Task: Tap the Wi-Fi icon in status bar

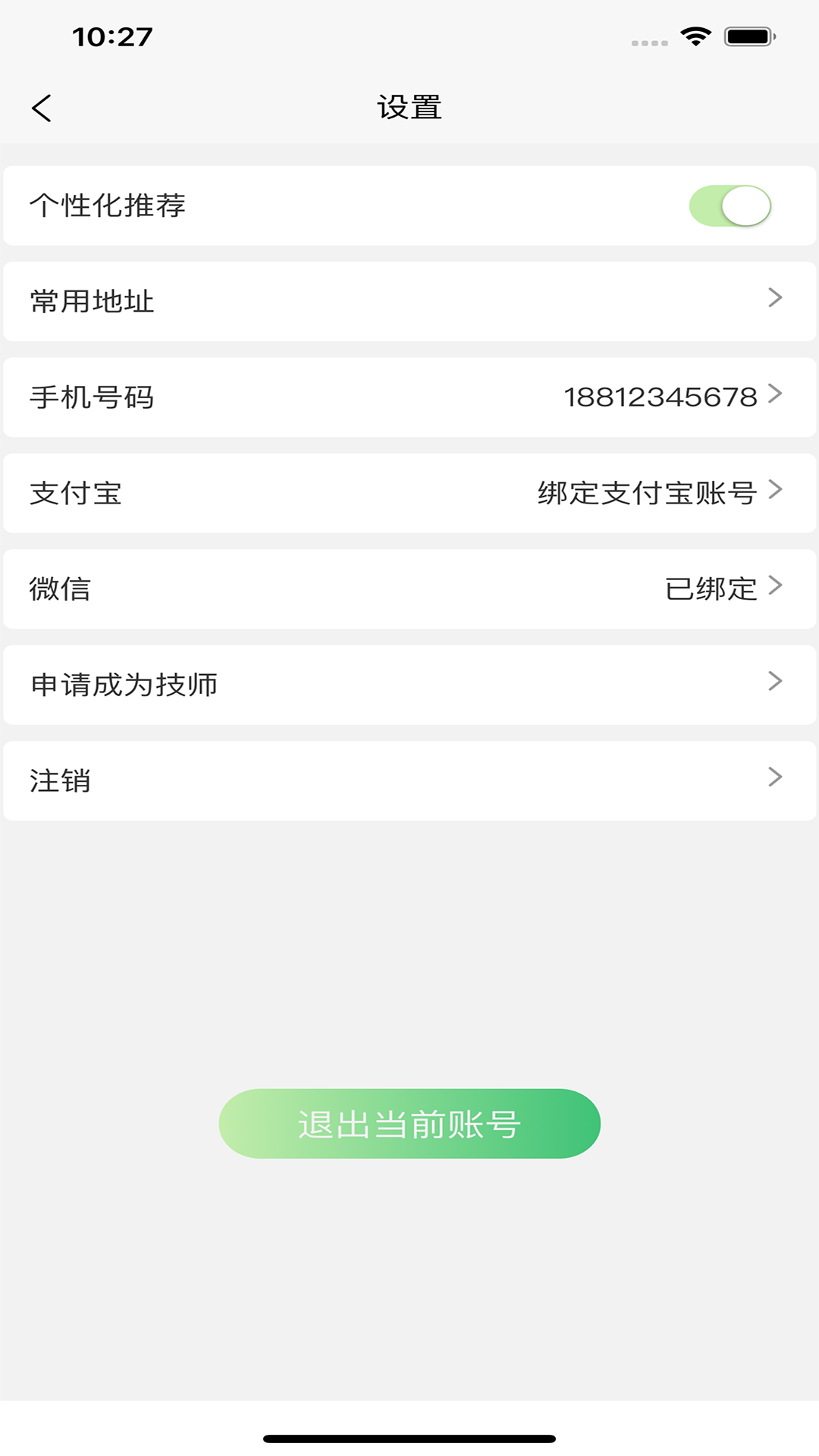Action: [698, 34]
